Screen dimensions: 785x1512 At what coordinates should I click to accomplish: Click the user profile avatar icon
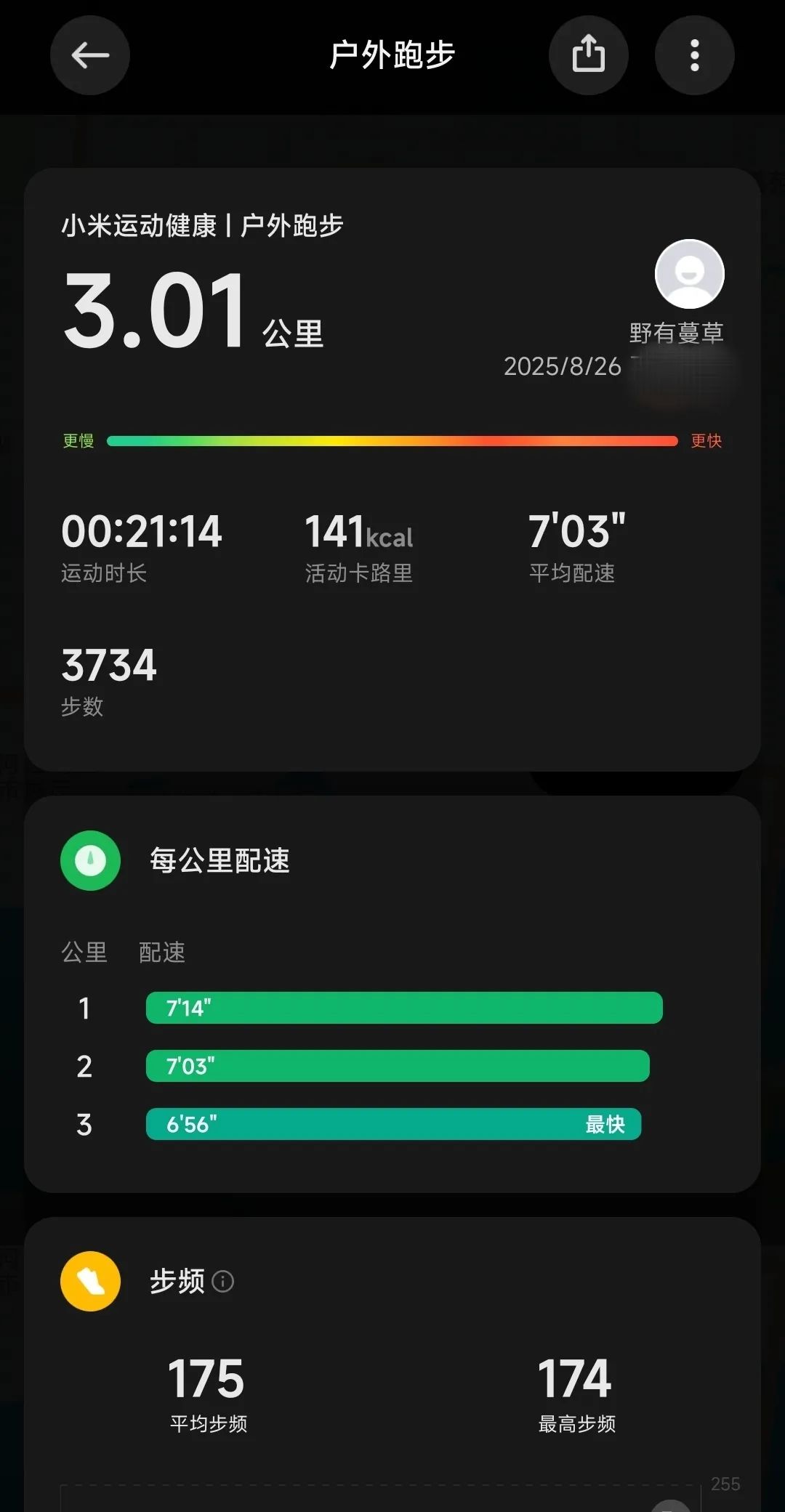688,272
